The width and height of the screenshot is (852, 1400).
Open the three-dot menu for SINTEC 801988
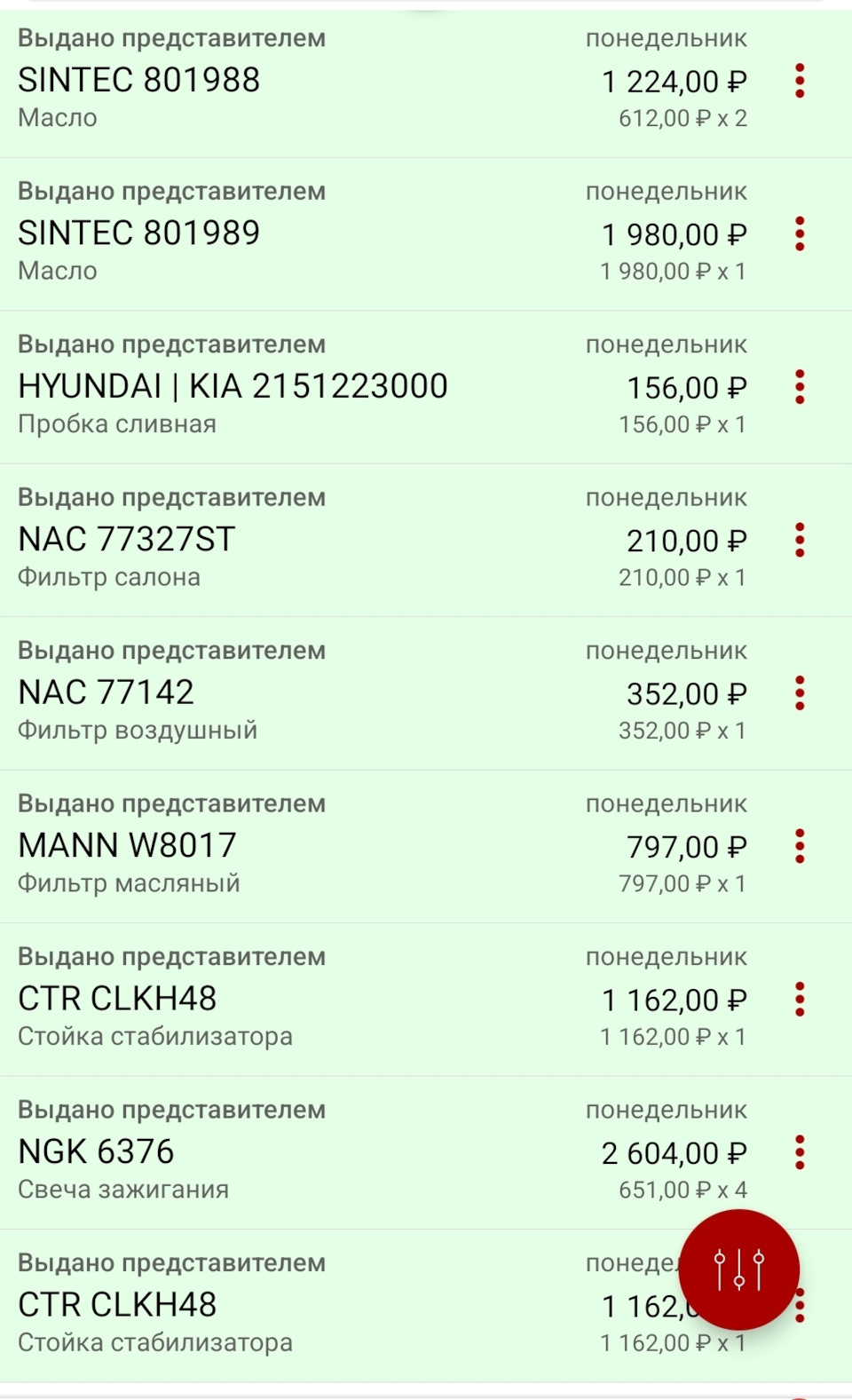800,81
